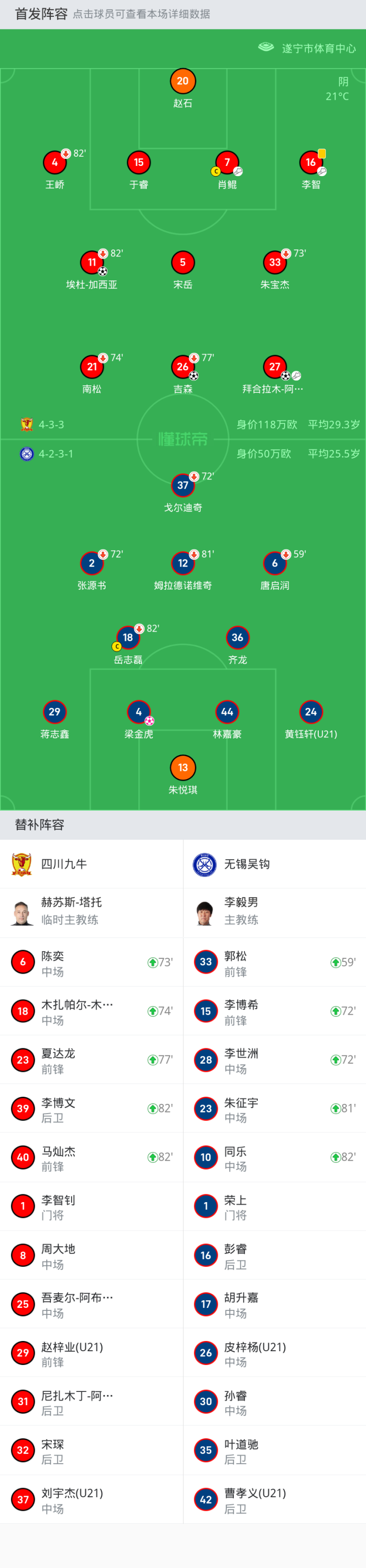Open goalkeeper 赵石's match stats
This screenshot has width=366, height=1568.
tap(182, 81)
